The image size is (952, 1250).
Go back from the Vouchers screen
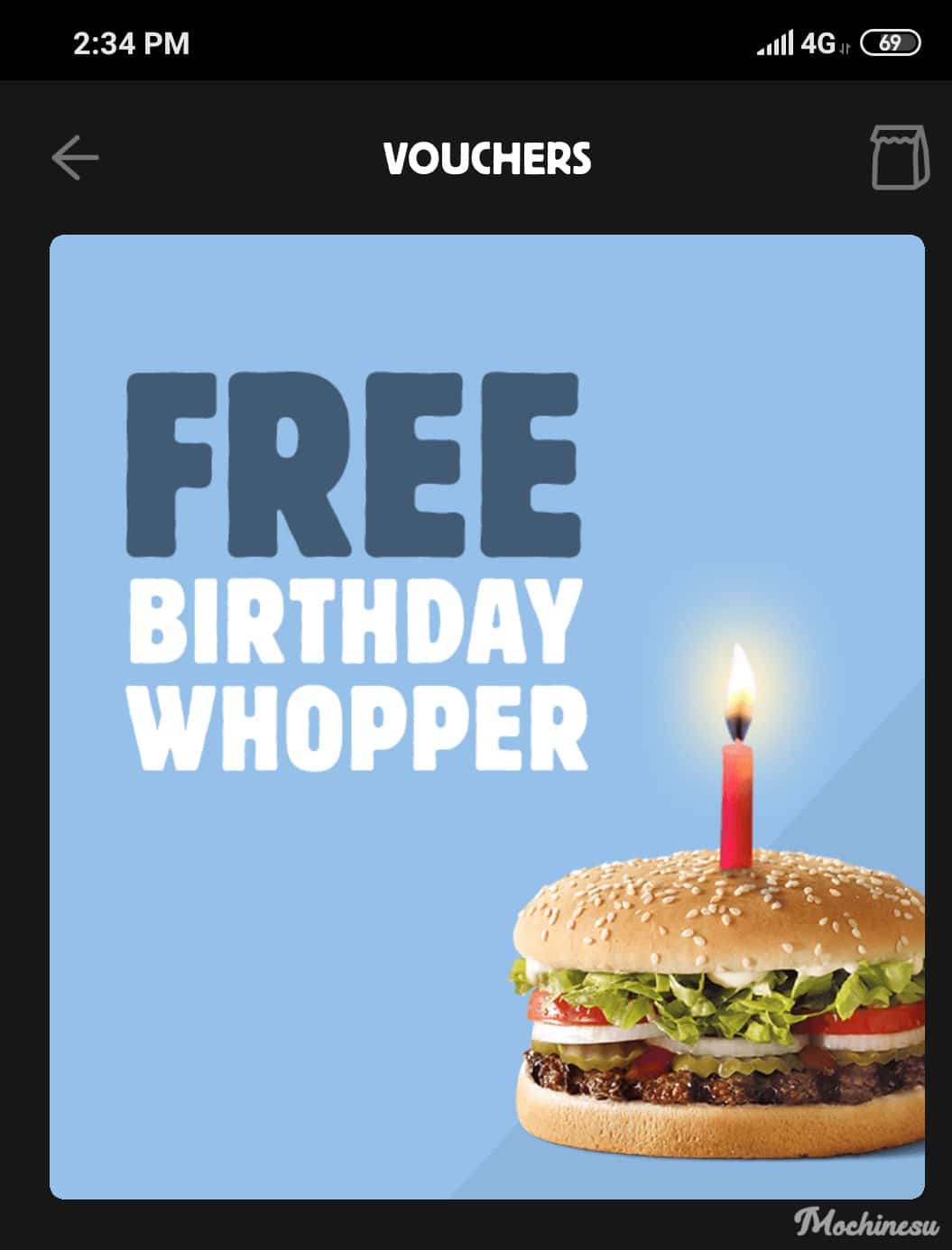tap(75, 158)
